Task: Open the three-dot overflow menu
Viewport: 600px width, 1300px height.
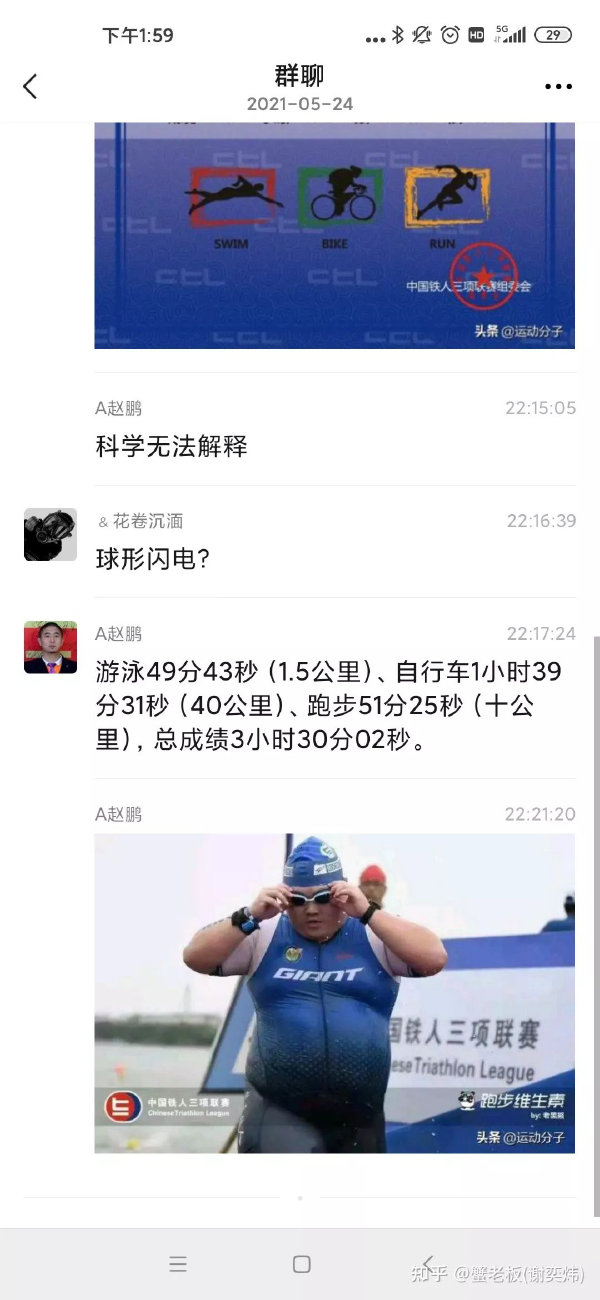Action: coord(558,87)
